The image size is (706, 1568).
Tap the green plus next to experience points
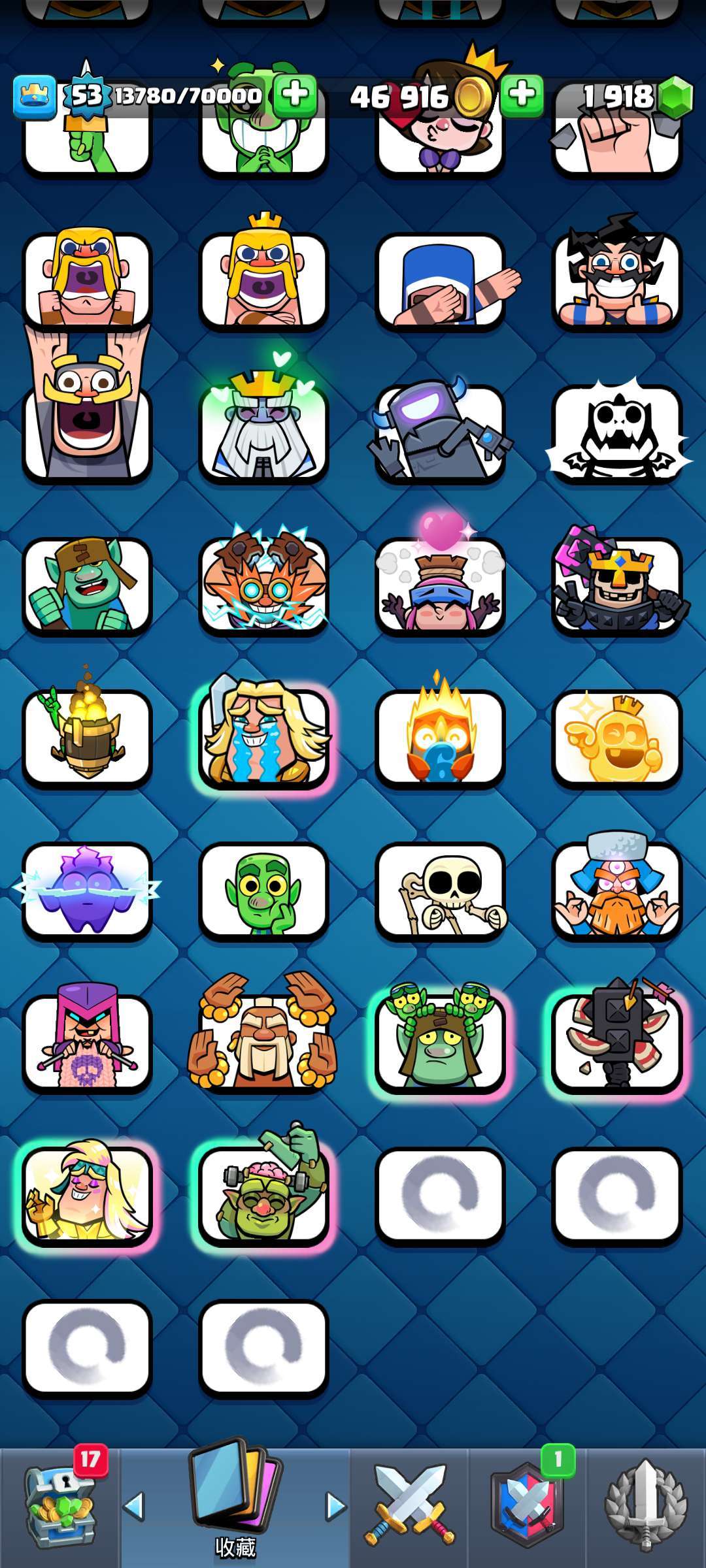295,95
